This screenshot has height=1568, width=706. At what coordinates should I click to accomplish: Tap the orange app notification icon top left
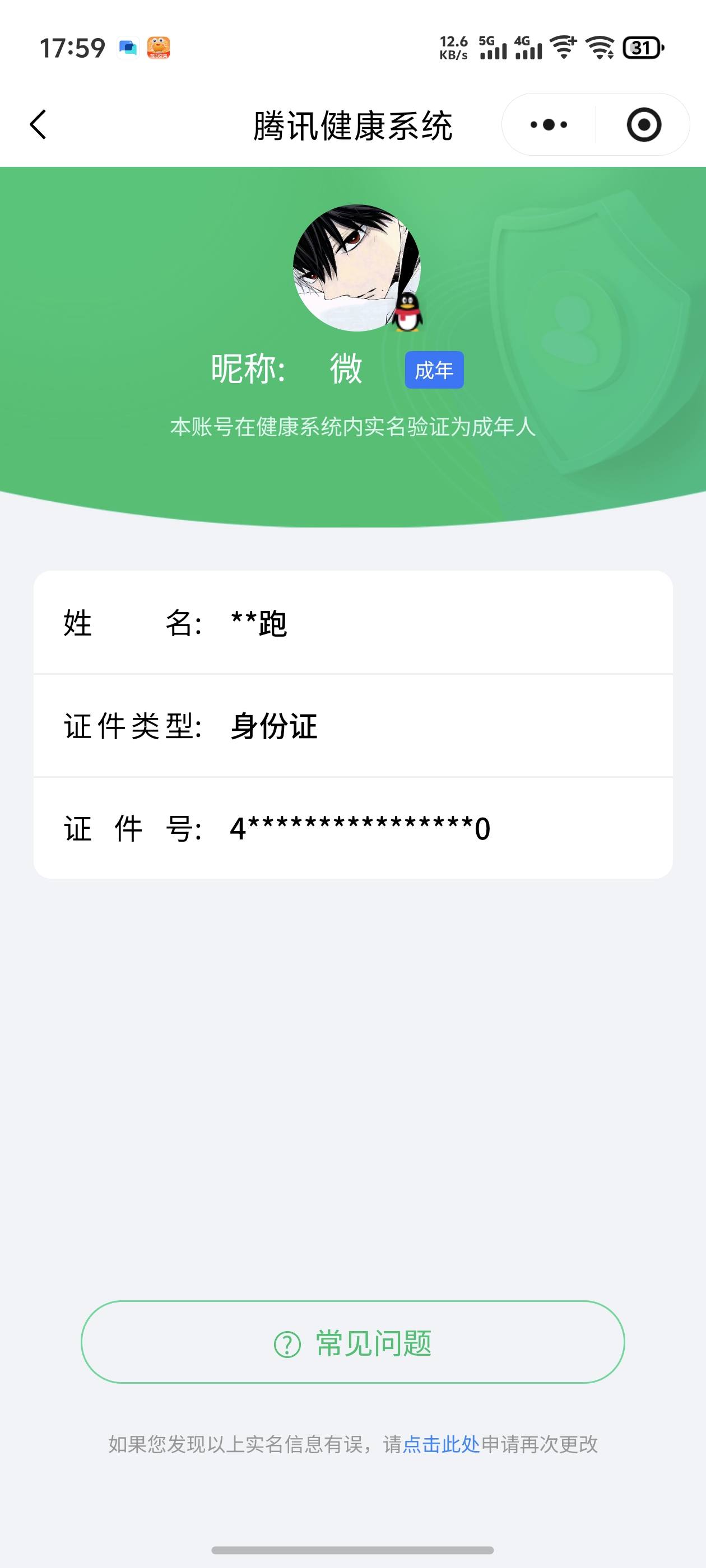pos(160,48)
